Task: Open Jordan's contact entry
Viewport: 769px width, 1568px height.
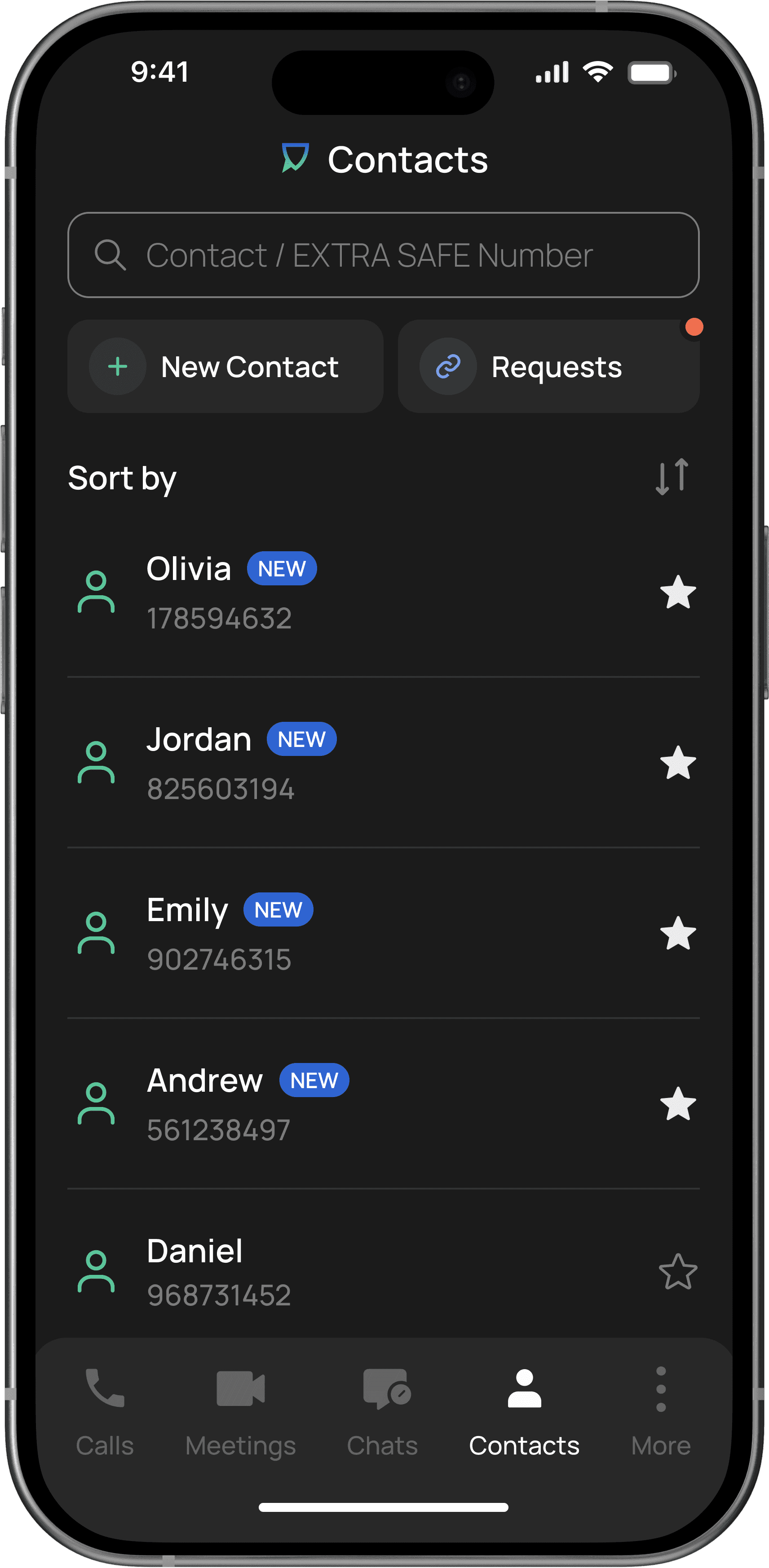Action: [x=305, y=763]
